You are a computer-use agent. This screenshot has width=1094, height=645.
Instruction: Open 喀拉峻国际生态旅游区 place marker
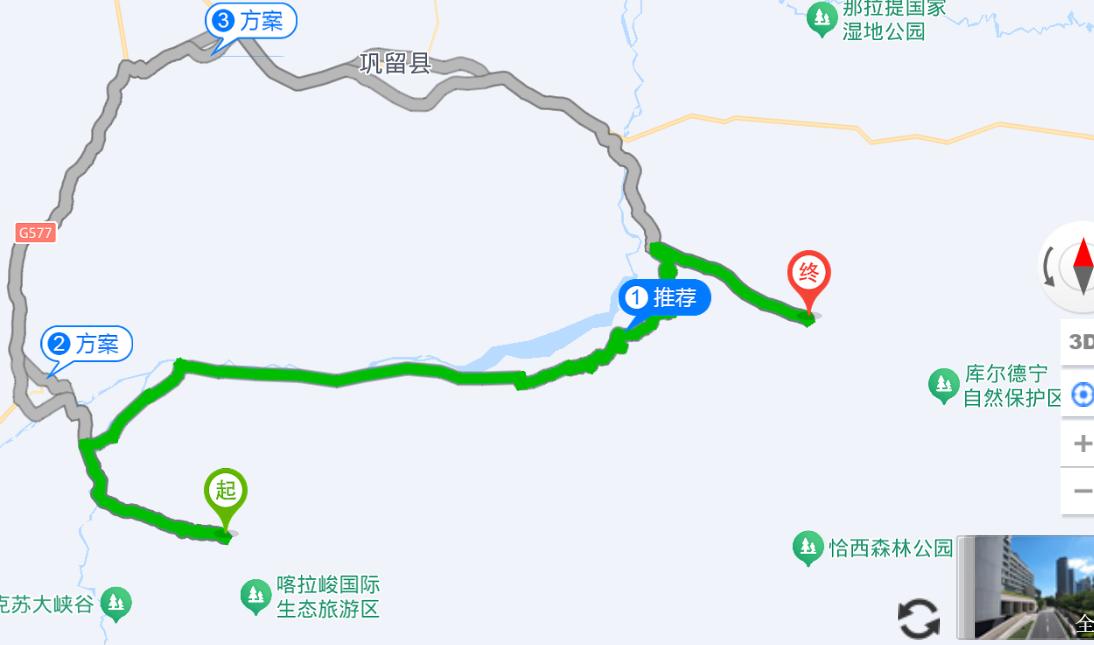[x=256, y=596]
